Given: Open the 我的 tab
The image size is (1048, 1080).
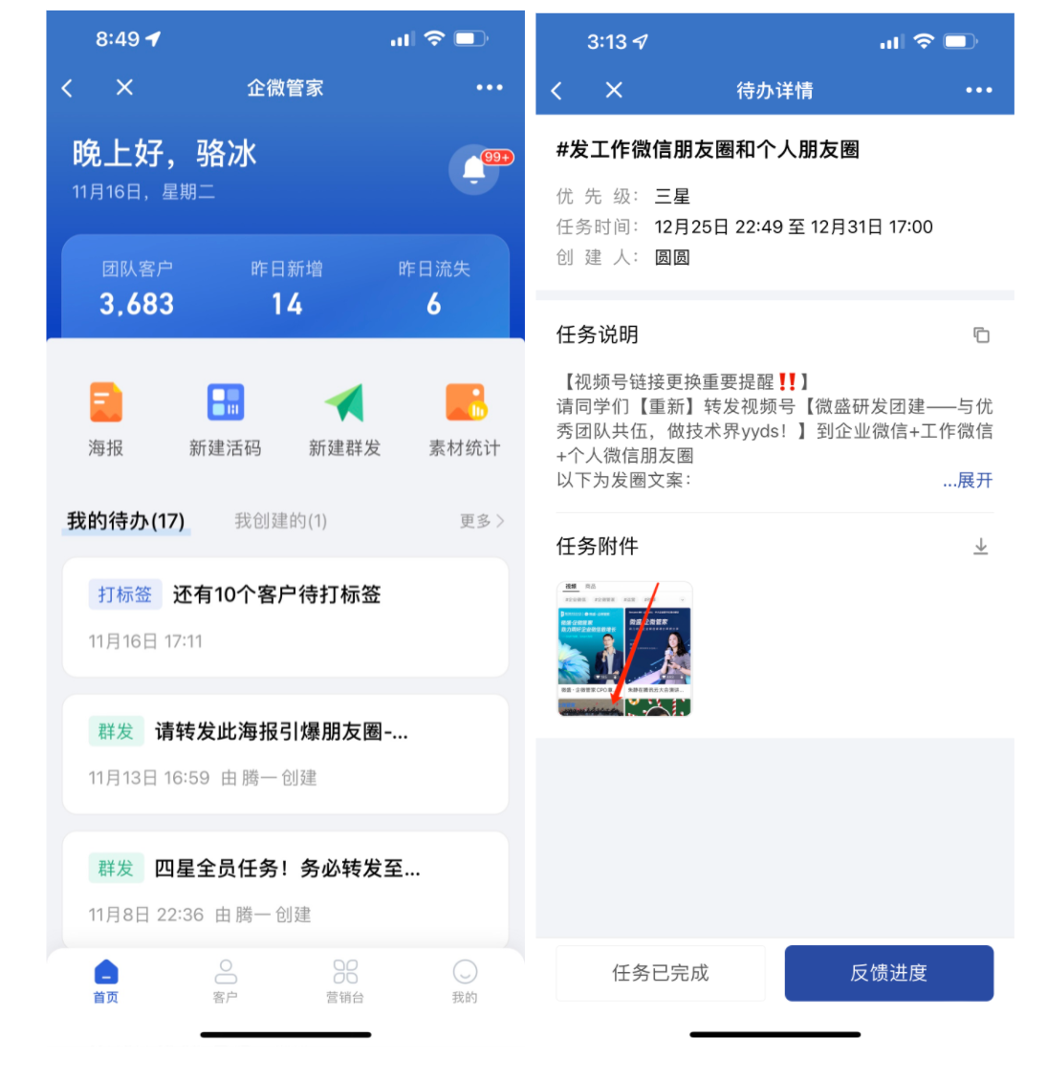Looking at the screenshot, I should [464, 980].
